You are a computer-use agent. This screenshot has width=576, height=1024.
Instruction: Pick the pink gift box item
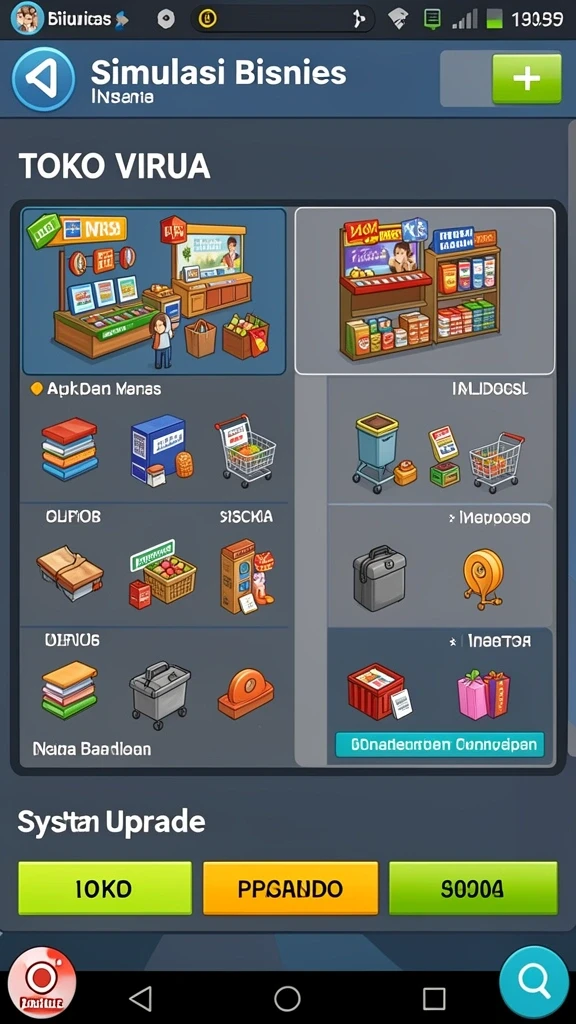tap(484, 695)
